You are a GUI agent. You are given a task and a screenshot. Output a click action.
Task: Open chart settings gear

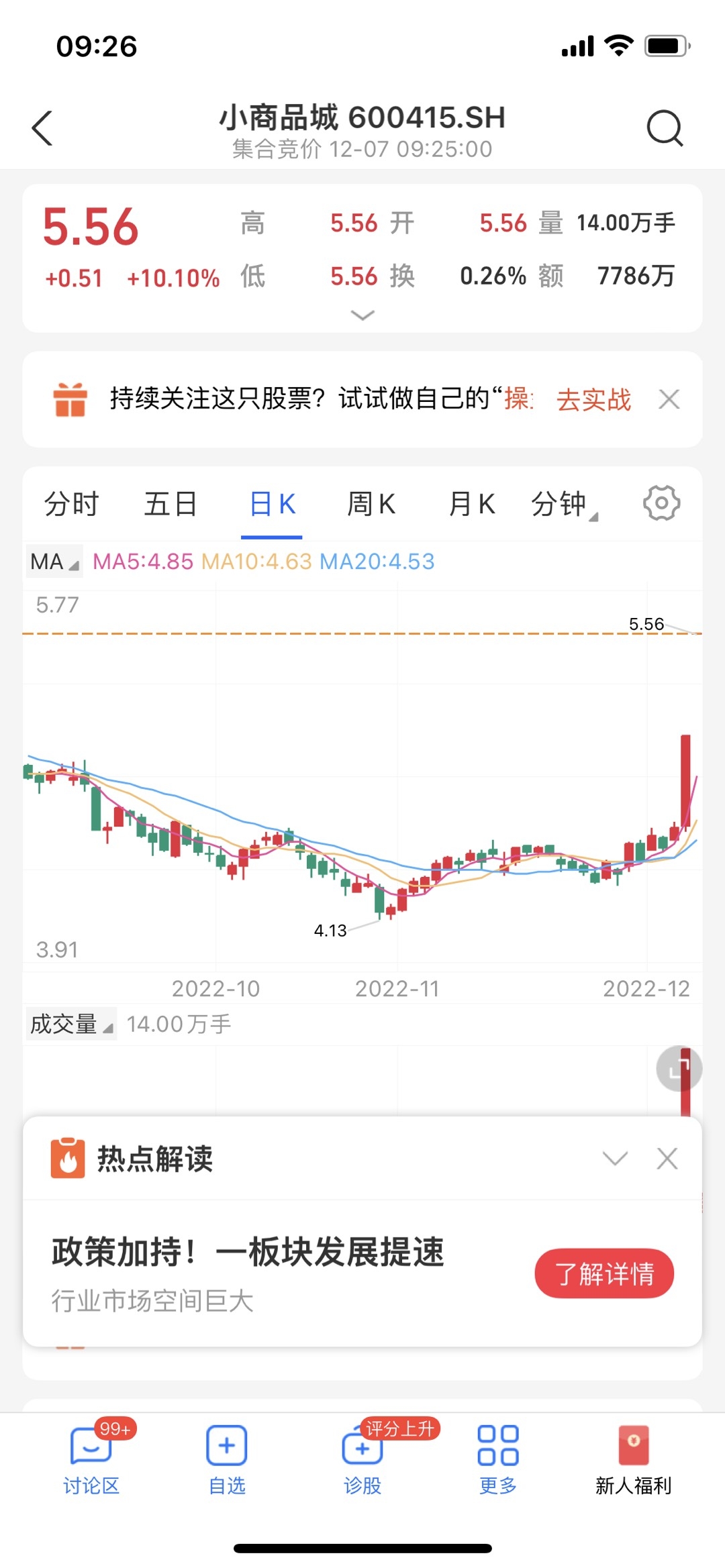[661, 503]
